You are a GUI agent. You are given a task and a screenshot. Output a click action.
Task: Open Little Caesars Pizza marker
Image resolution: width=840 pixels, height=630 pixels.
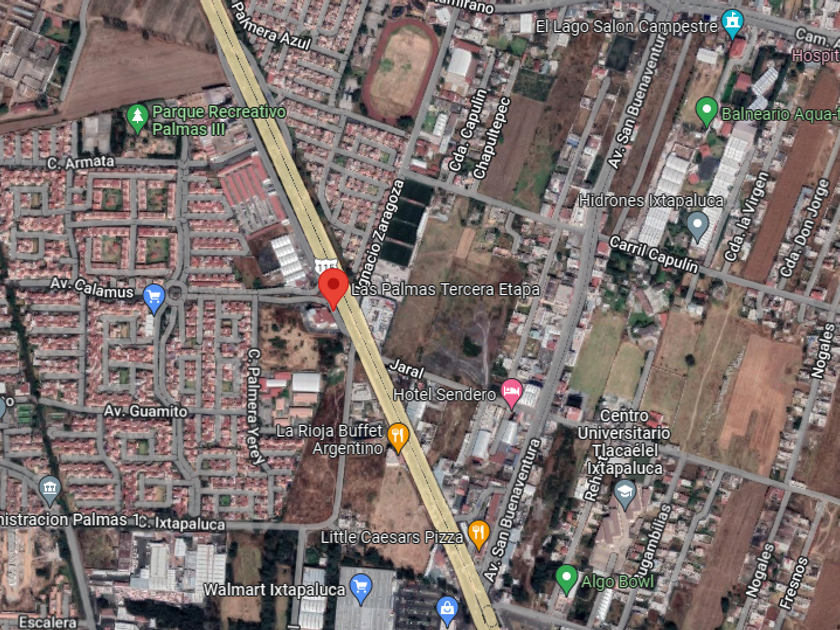pyautogui.click(x=478, y=535)
